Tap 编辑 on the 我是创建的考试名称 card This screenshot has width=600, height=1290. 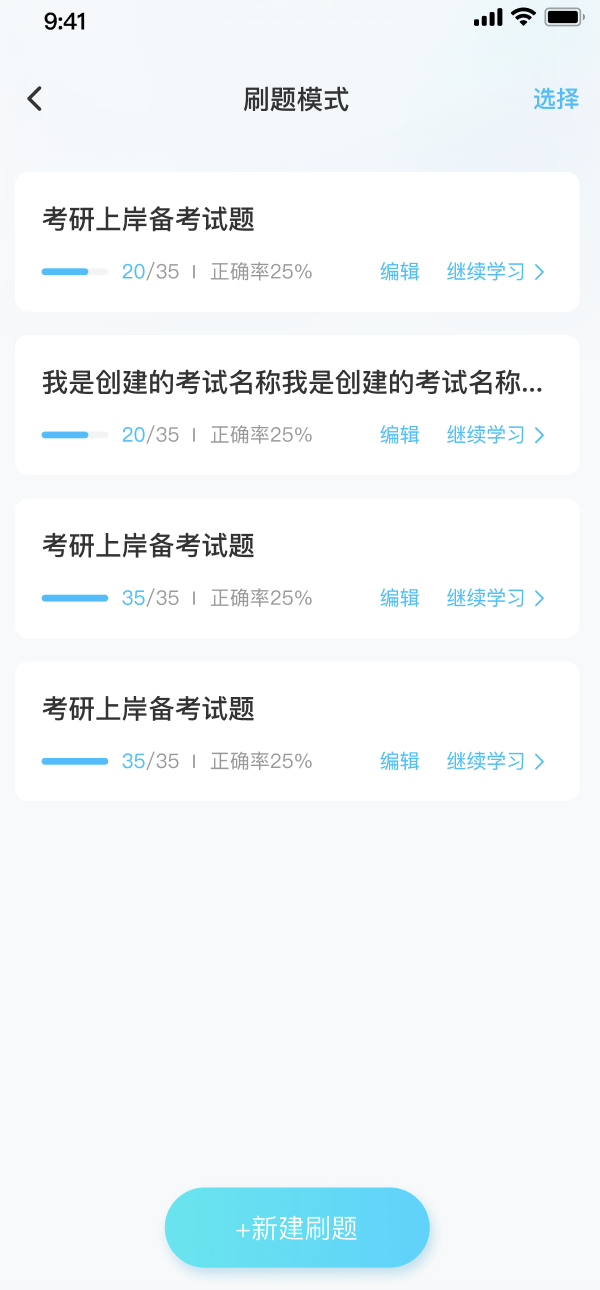point(400,435)
